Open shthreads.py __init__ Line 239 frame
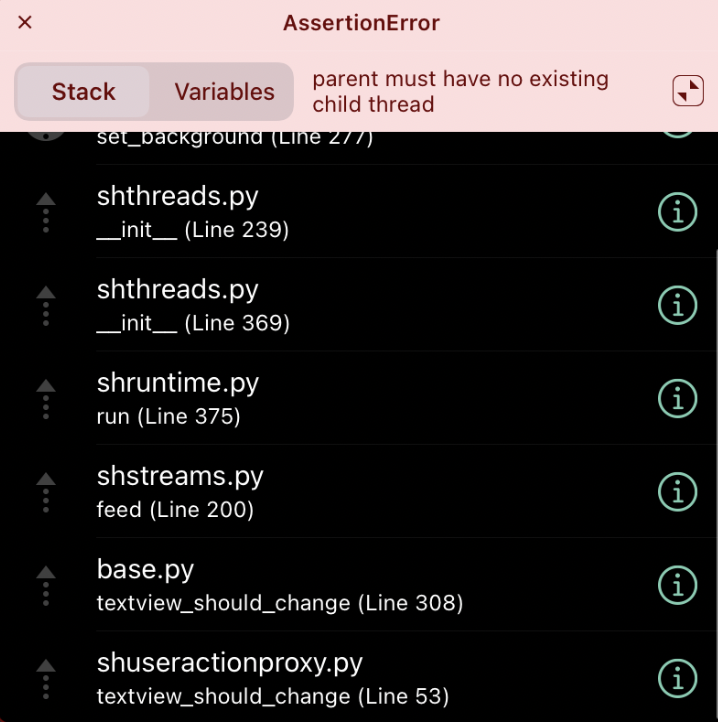This screenshot has width=718, height=722. tap(300, 212)
